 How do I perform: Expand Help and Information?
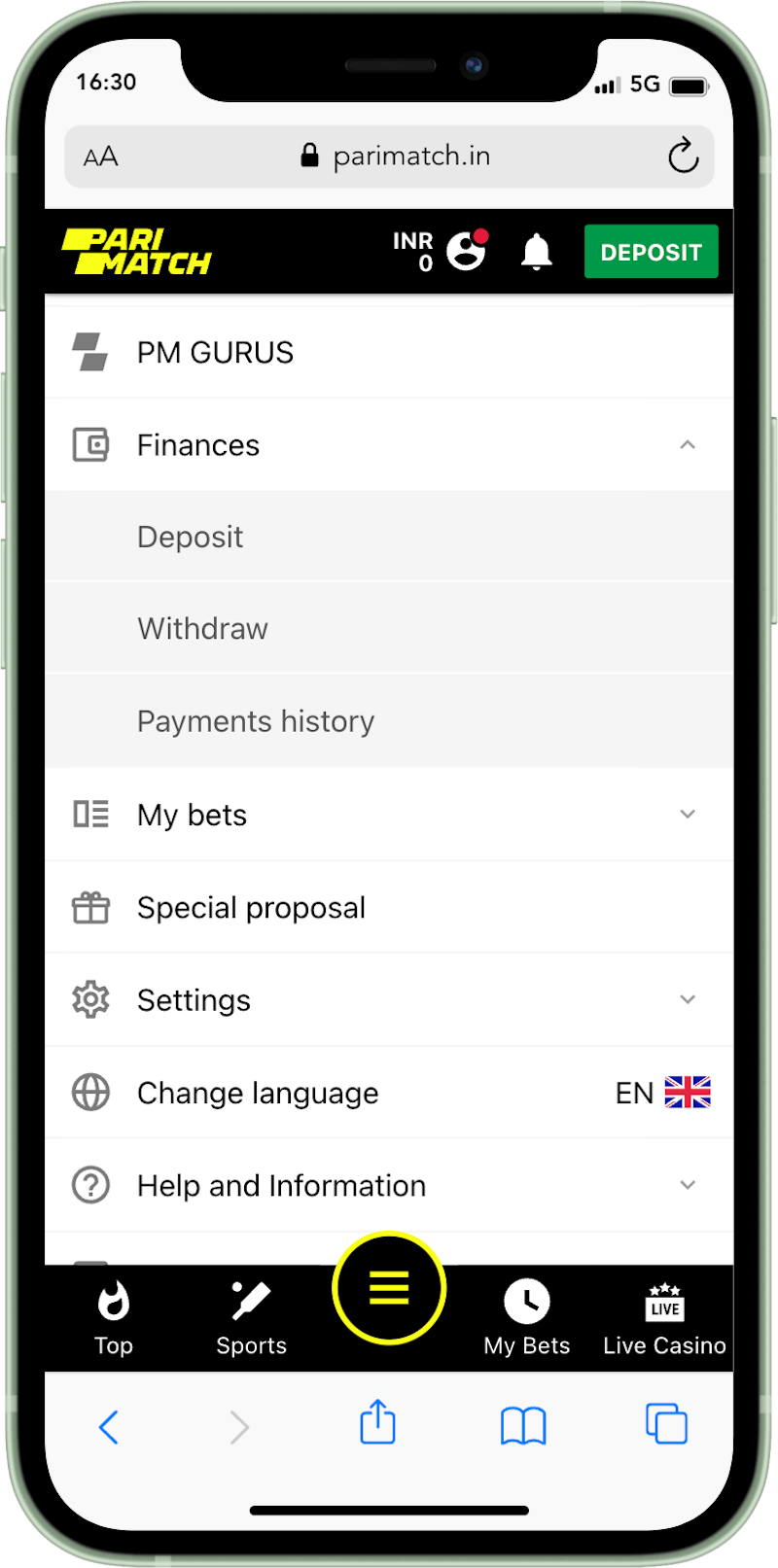(x=687, y=1185)
